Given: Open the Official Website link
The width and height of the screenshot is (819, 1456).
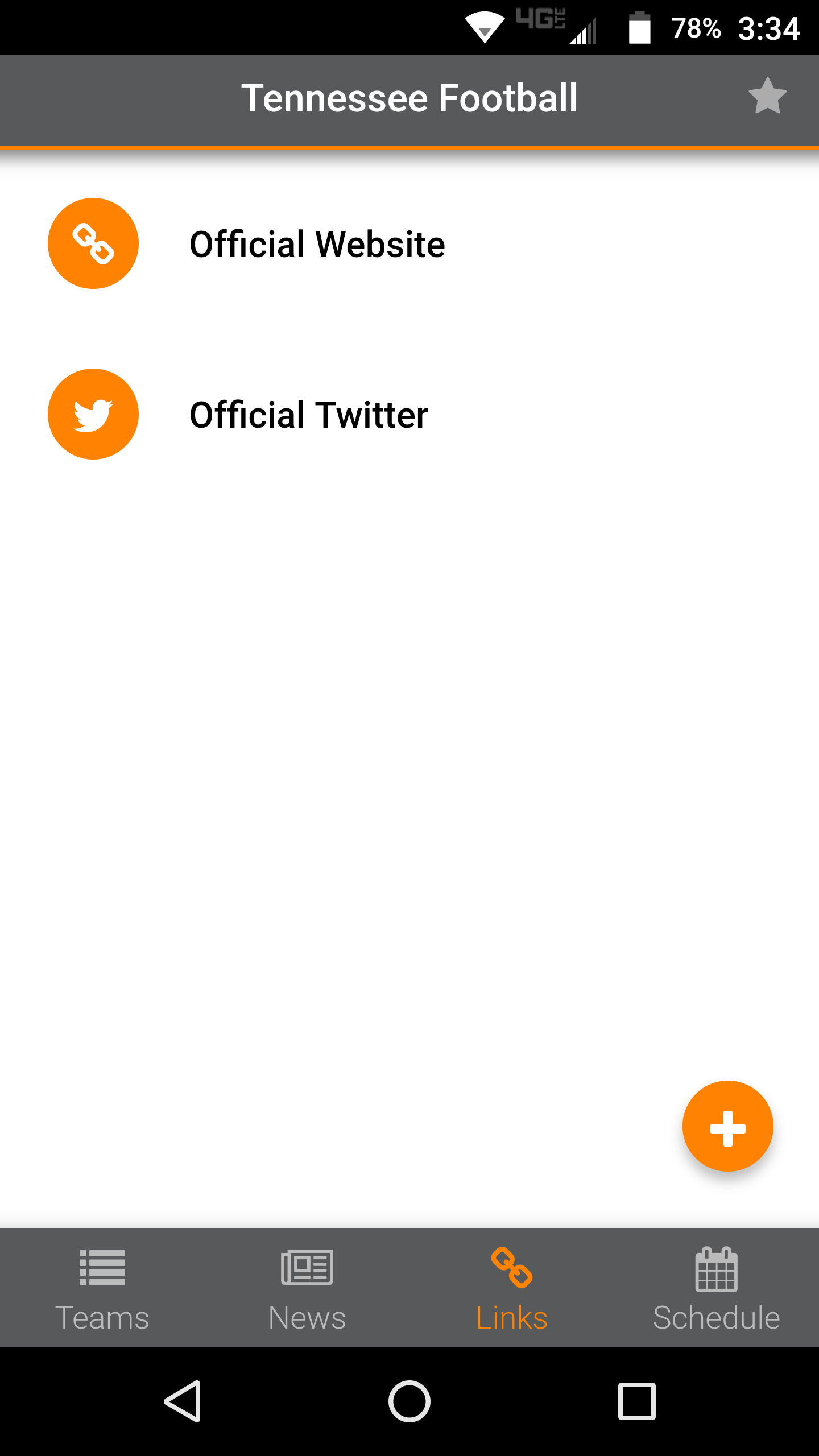Looking at the screenshot, I should [x=409, y=243].
